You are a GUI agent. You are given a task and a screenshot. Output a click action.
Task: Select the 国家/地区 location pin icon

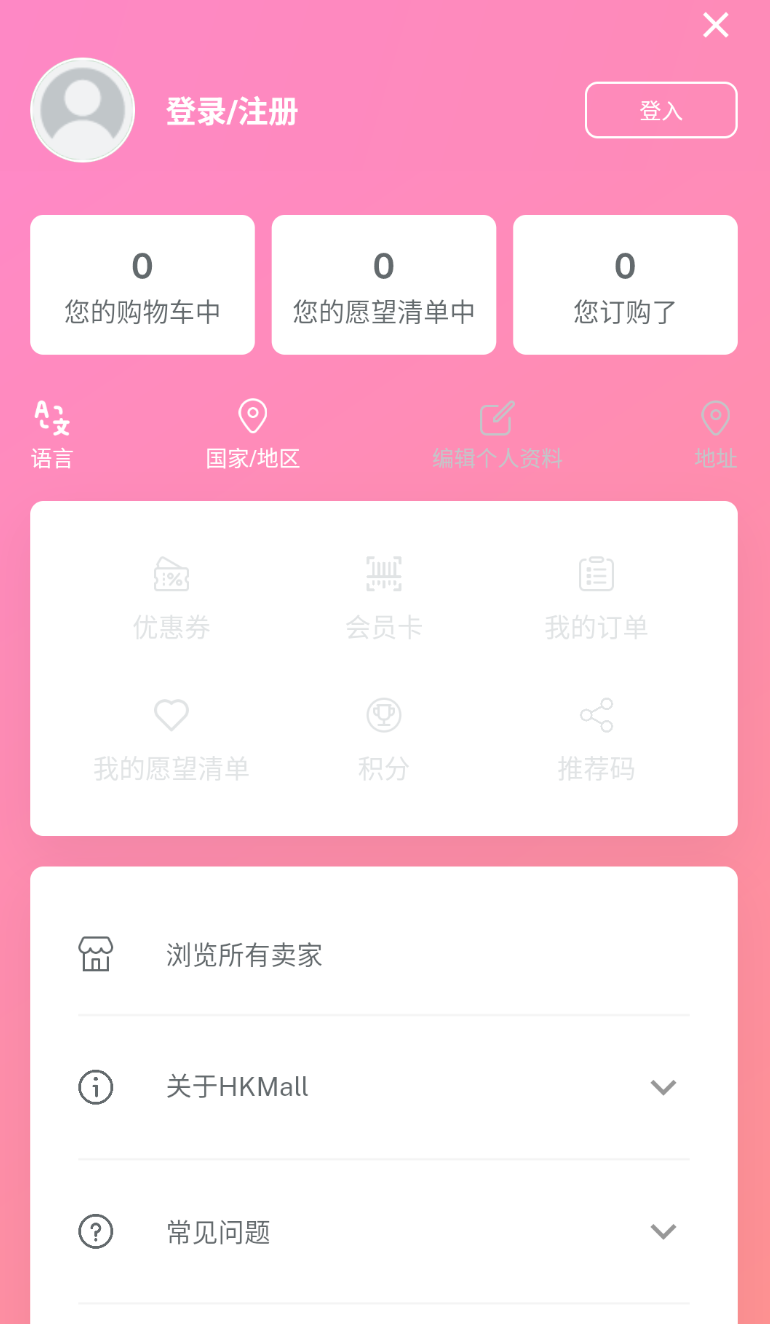tap(252, 417)
